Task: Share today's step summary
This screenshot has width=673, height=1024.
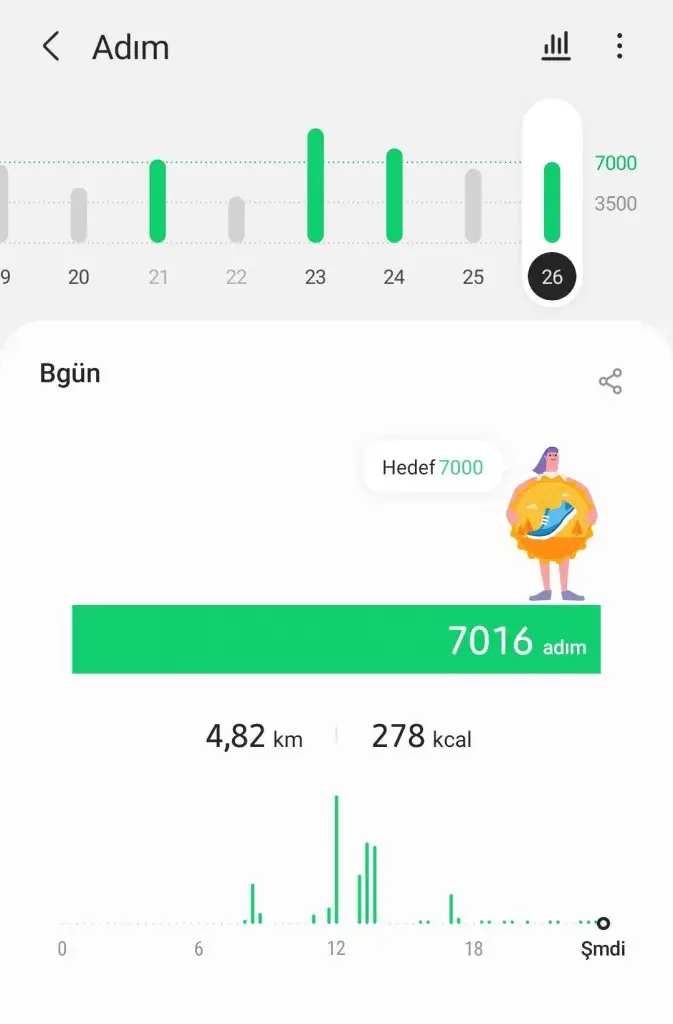Action: (x=610, y=381)
